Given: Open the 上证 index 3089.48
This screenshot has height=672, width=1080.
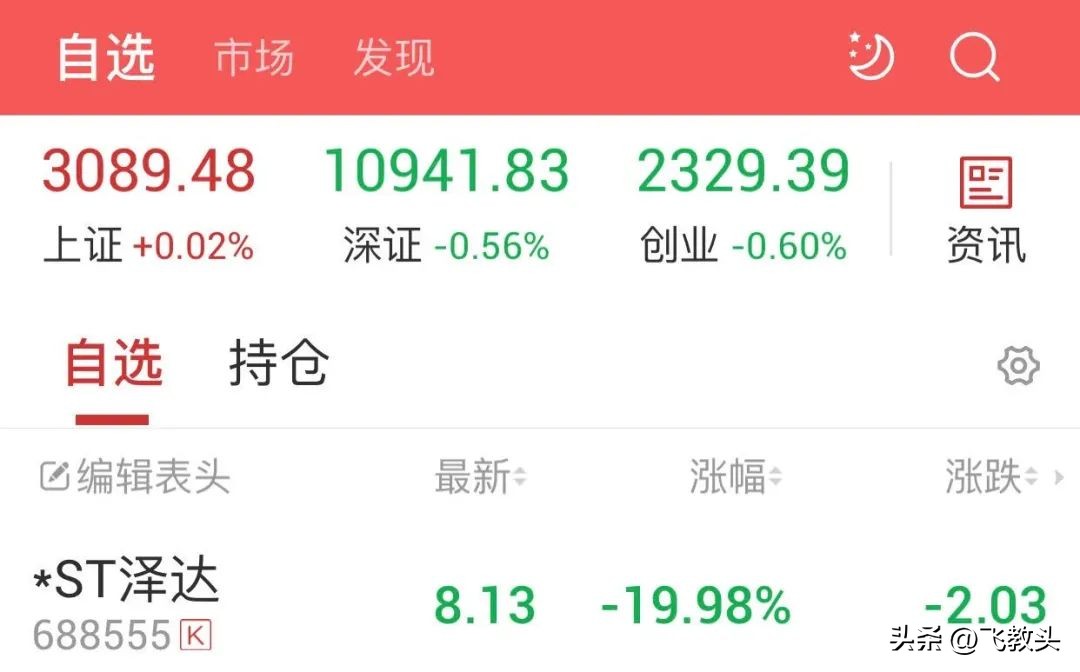Looking at the screenshot, I should [148, 205].
